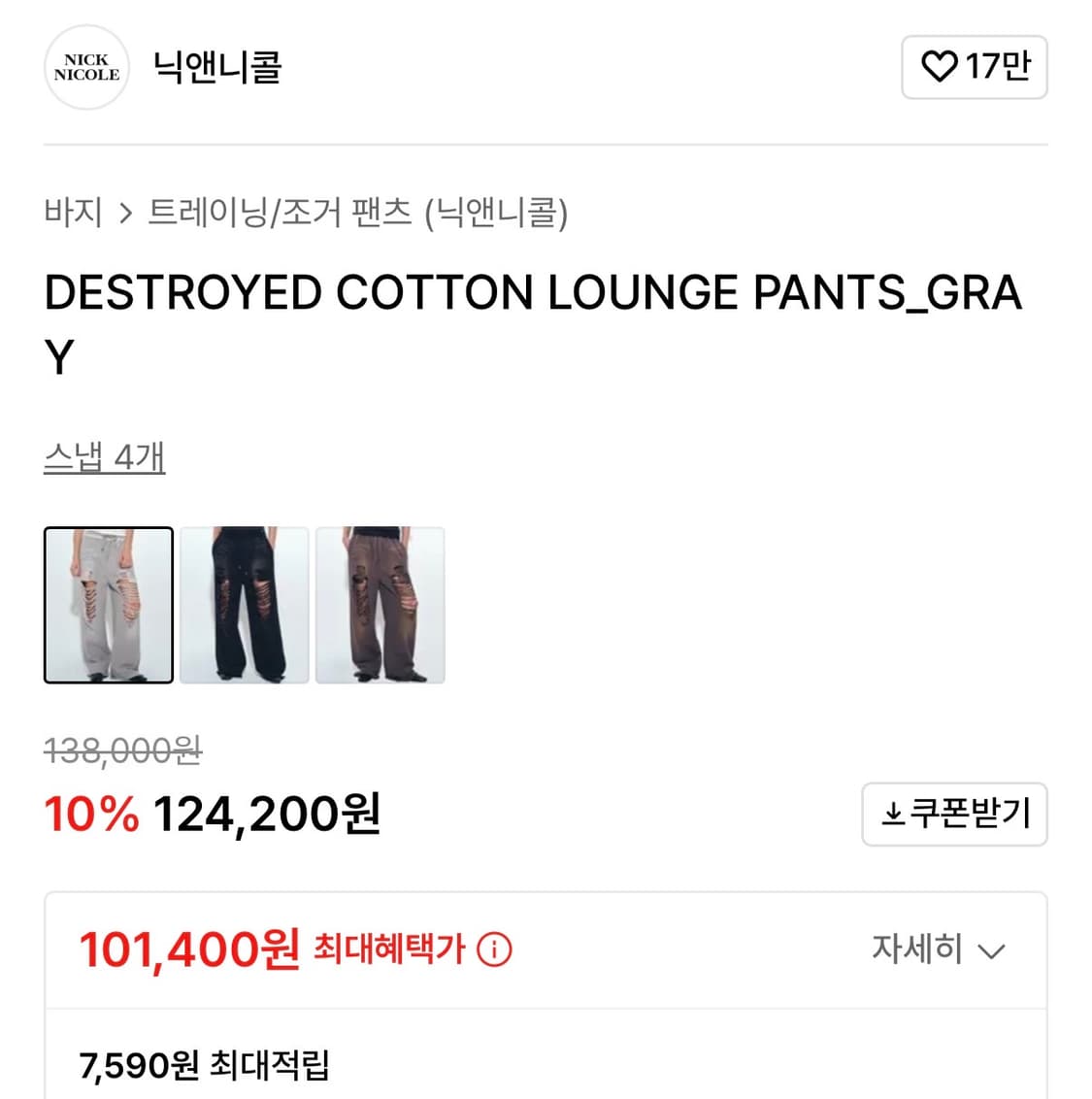Screen dimensions: 1092x1099
Task: Open the 스냅 4개 link
Action: click(x=105, y=455)
